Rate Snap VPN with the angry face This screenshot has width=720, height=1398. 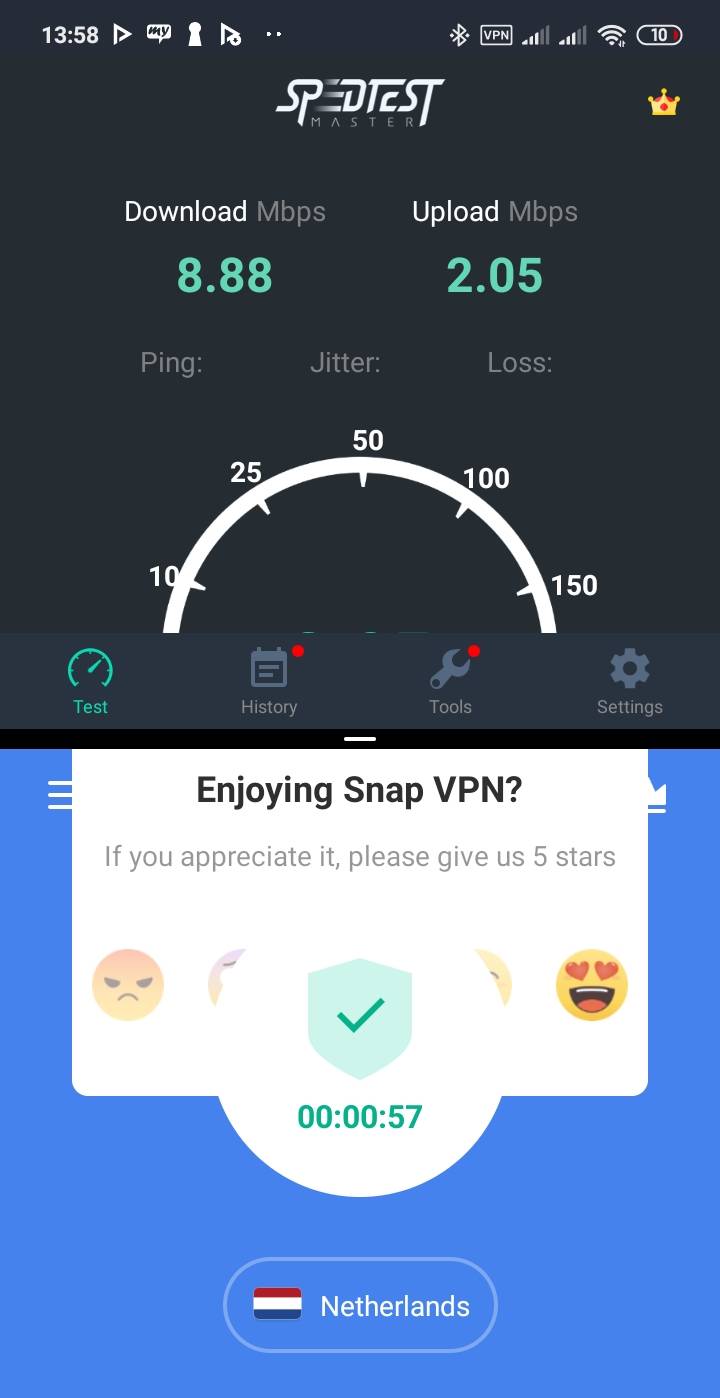pos(128,984)
